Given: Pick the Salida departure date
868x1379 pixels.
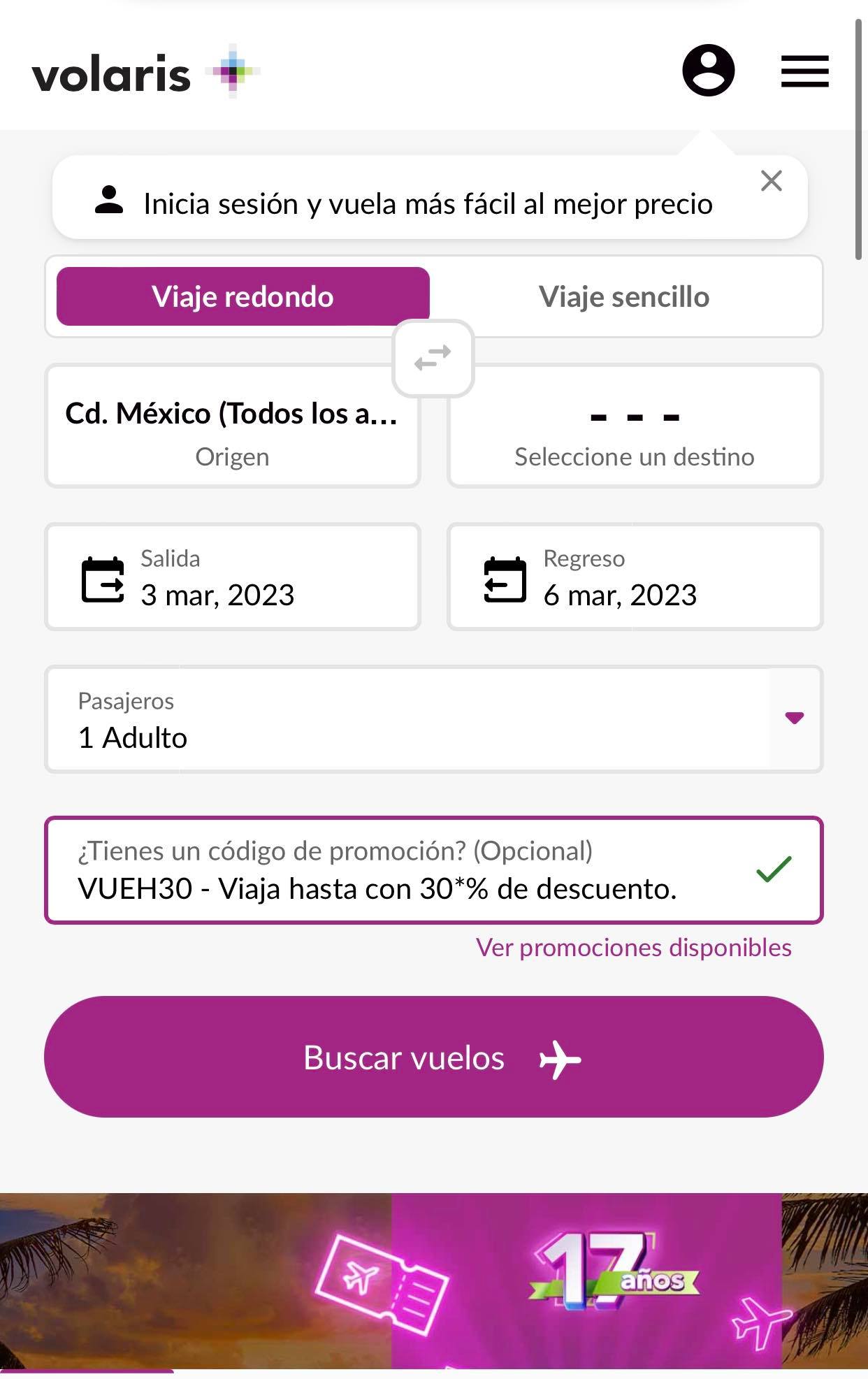Looking at the screenshot, I should point(232,577).
